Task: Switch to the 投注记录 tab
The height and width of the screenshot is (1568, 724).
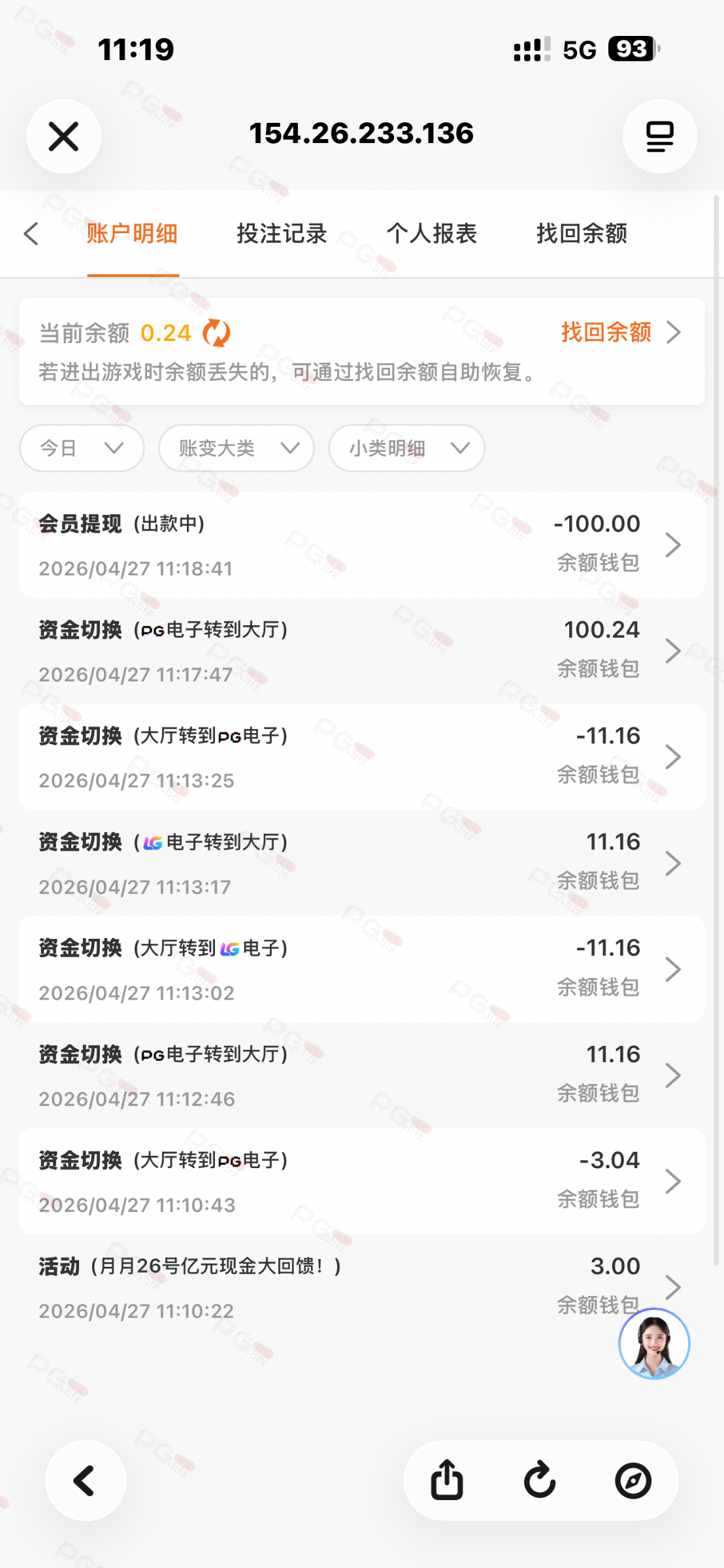Action: pos(282,233)
